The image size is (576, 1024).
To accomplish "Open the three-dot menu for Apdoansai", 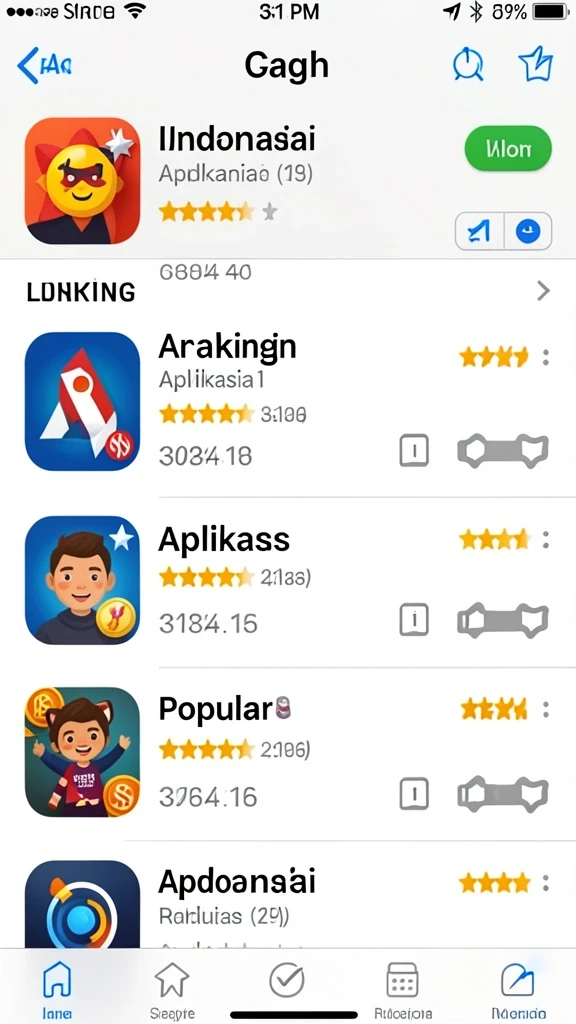I will 546,884.
